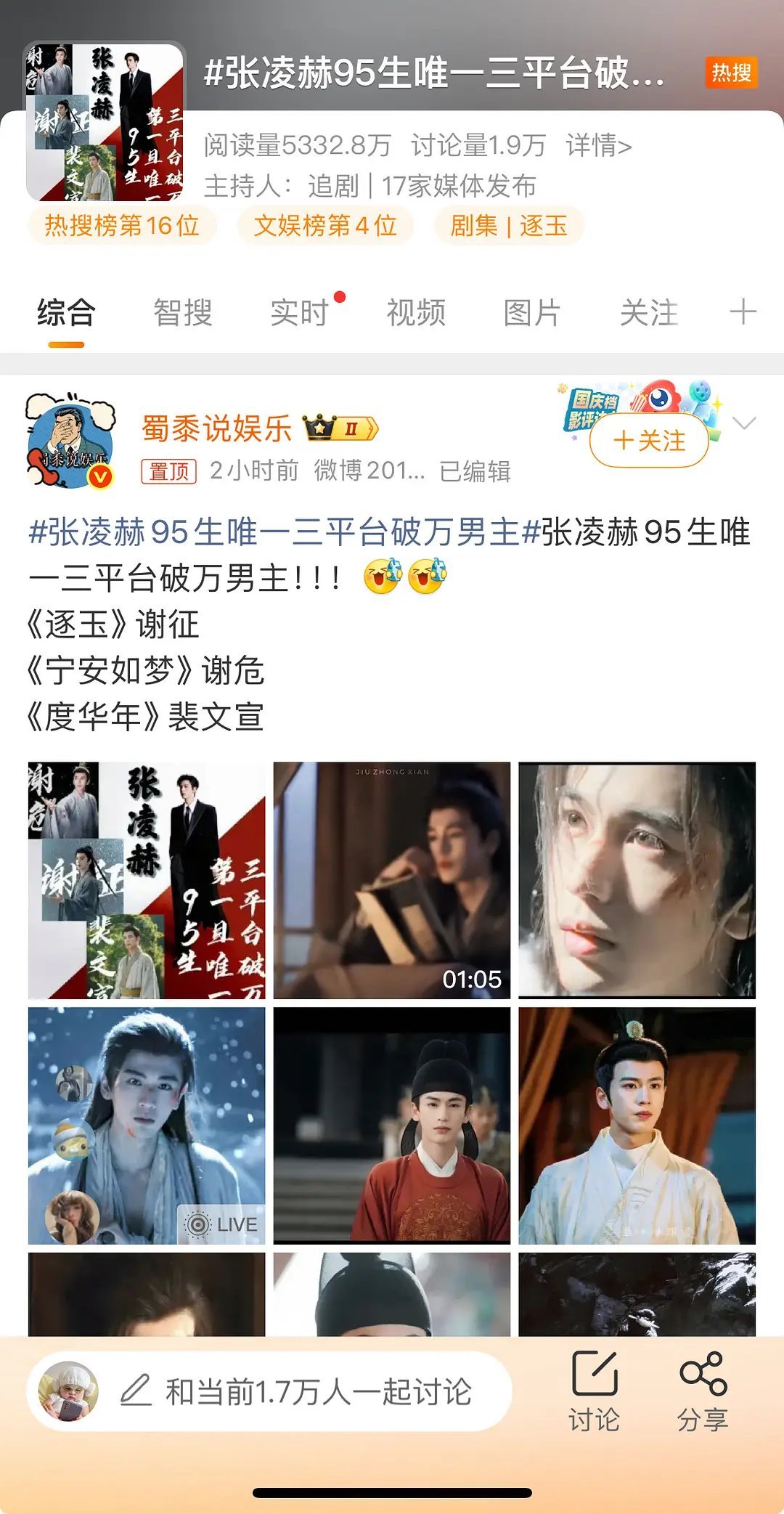The image size is (784, 1514).
Task: Select the 综合 tab
Action: (x=65, y=313)
